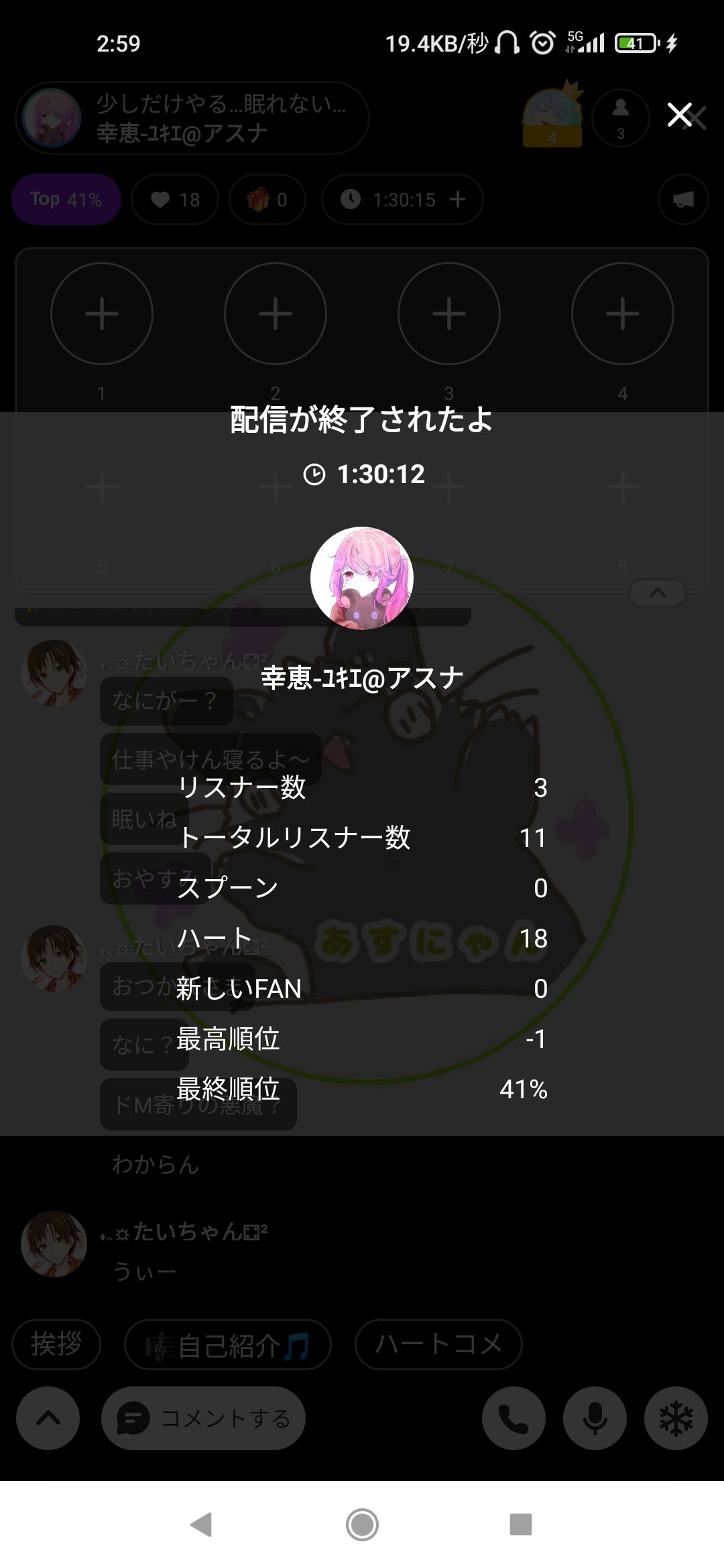Select the 自己紹介 quick comment chip
This screenshot has height=1568, width=724.
point(228,1344)
